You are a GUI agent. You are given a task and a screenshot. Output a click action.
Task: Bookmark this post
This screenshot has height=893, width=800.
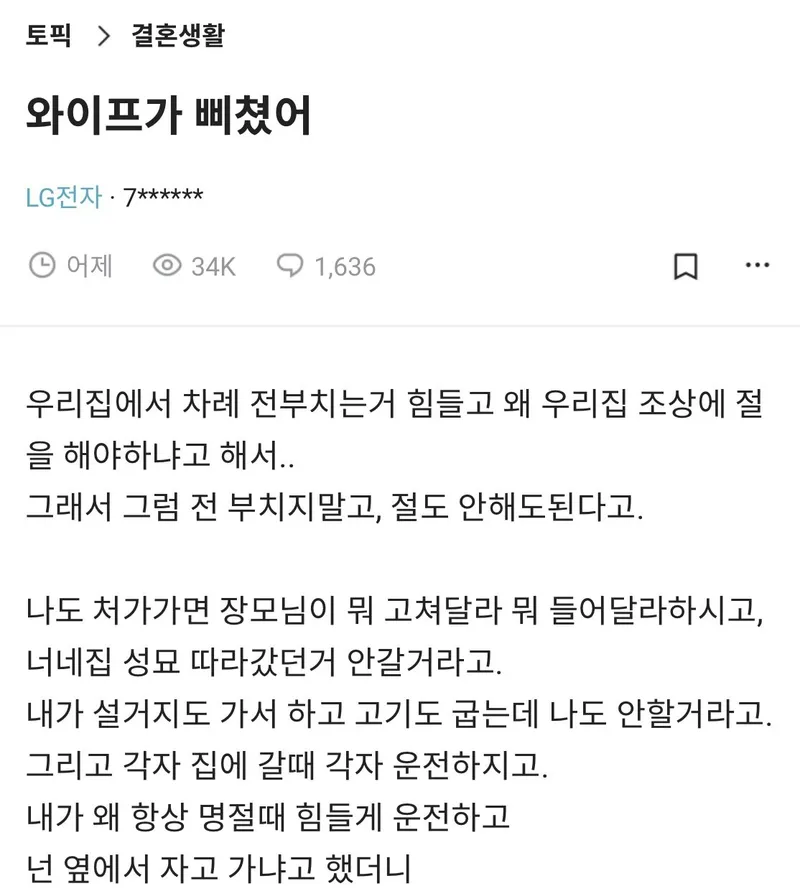686,266
